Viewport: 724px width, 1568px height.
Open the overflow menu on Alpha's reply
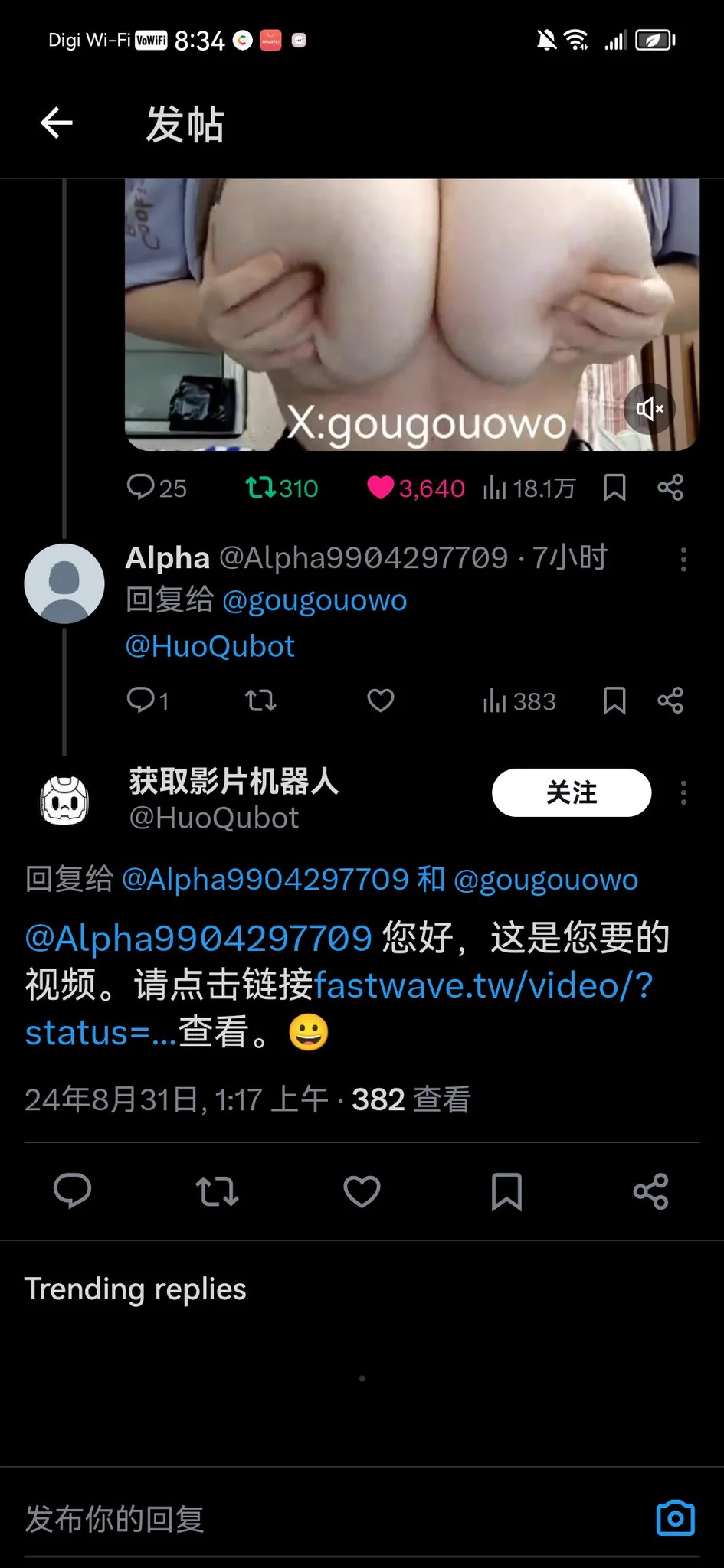(683, 560)
